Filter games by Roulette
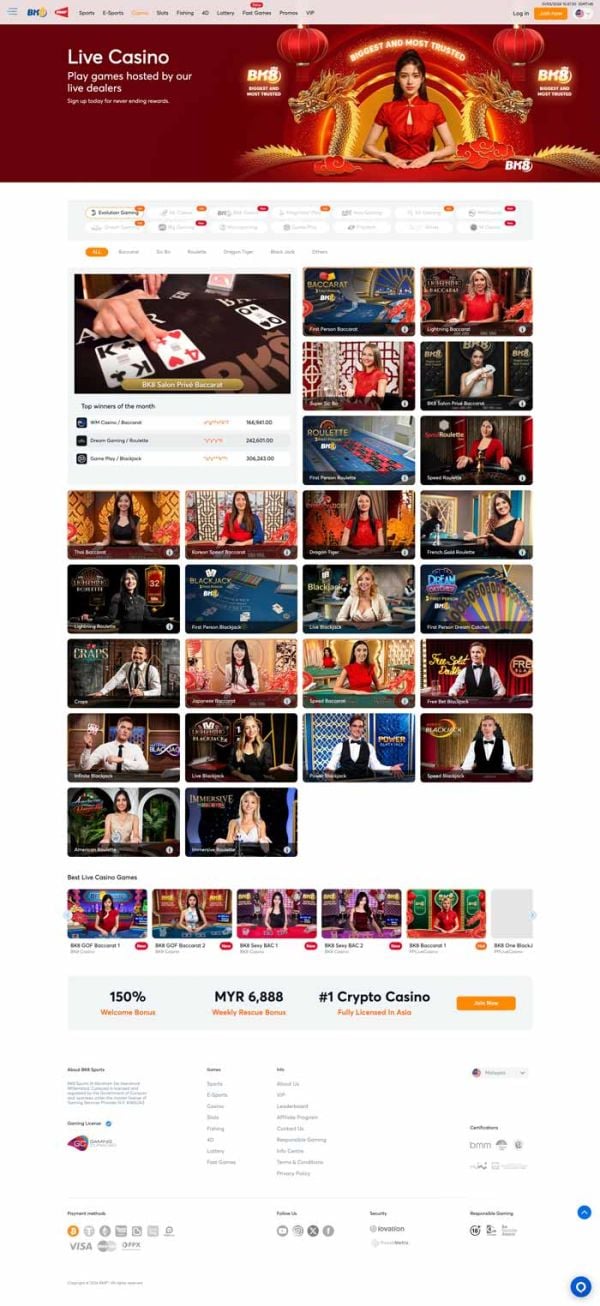 [196, 252]
